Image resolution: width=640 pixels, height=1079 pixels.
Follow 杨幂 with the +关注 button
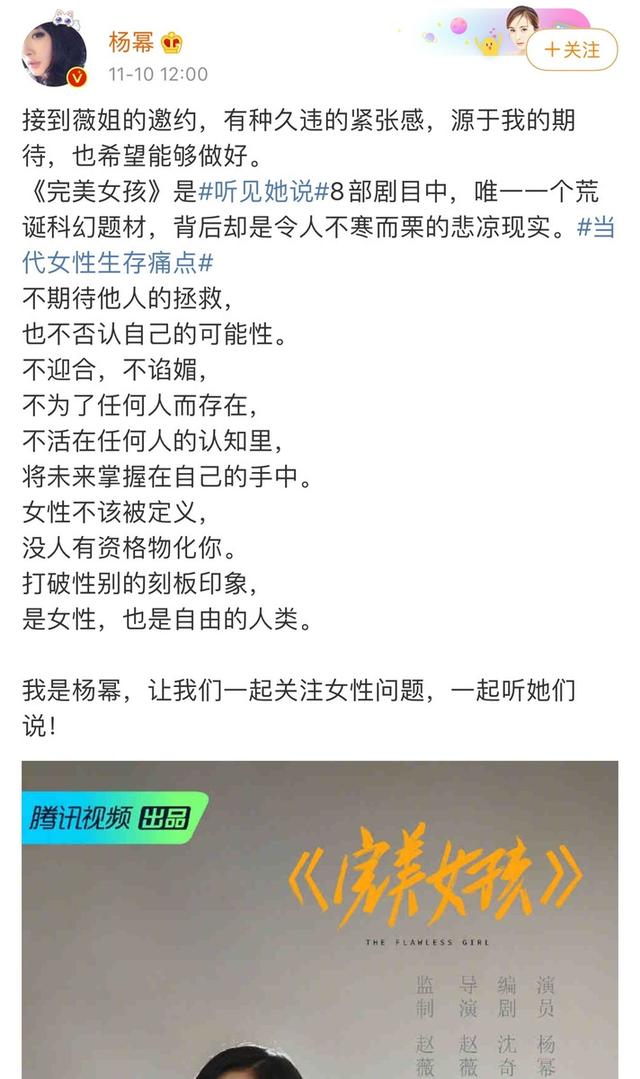tap(572, 49)
